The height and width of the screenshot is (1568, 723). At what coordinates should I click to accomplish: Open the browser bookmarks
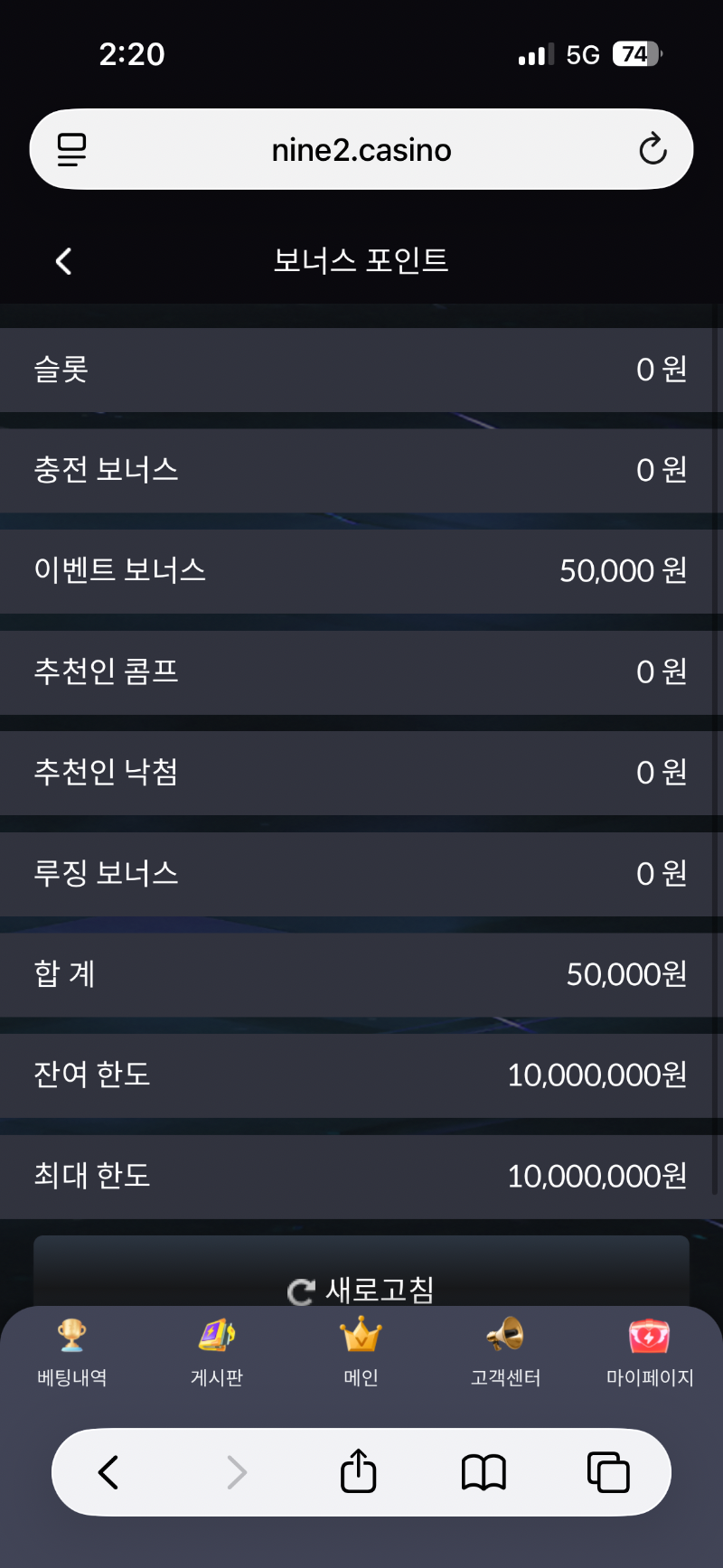pyautogui.click(x=484, y=1472)
